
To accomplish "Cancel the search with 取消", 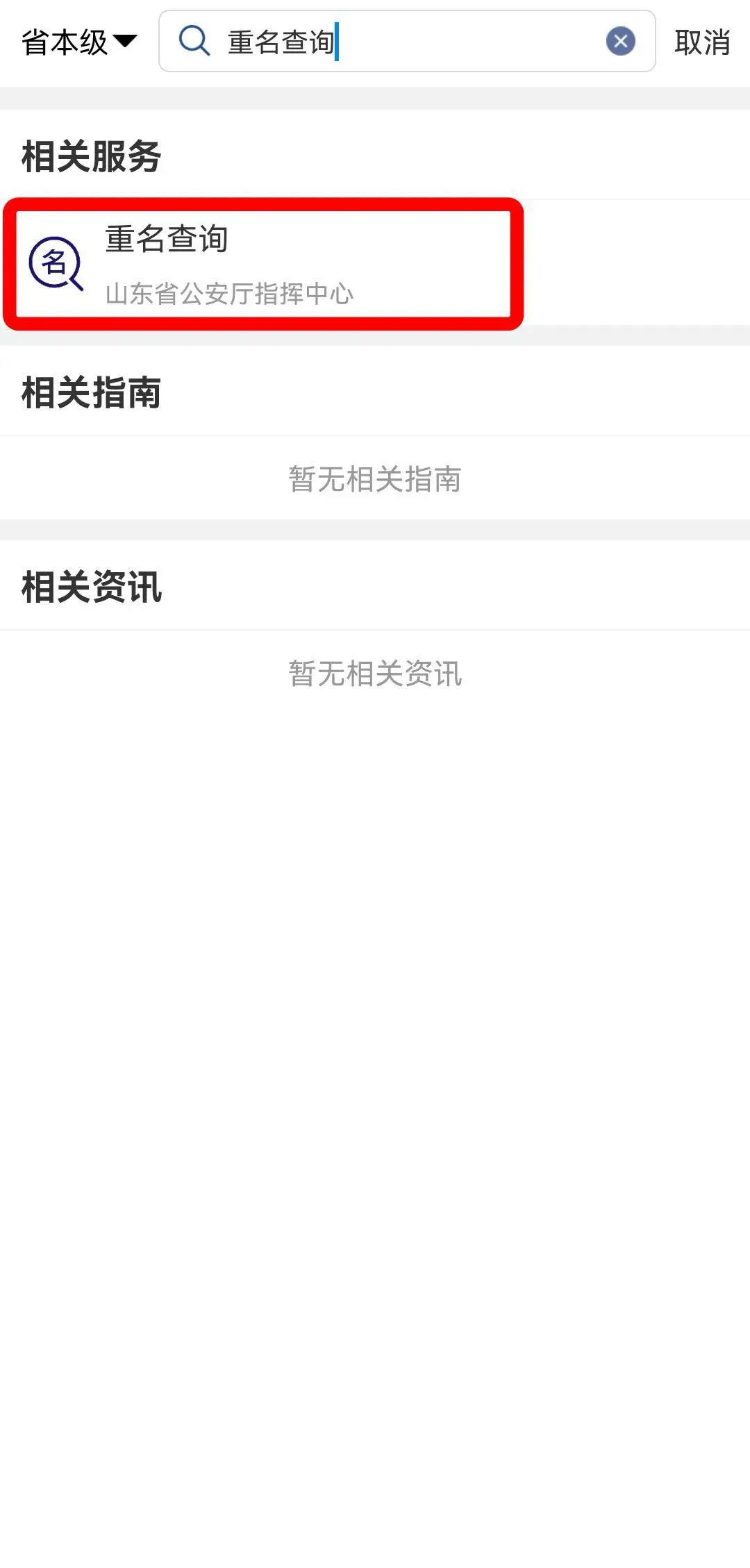I will tap(702, 42).
